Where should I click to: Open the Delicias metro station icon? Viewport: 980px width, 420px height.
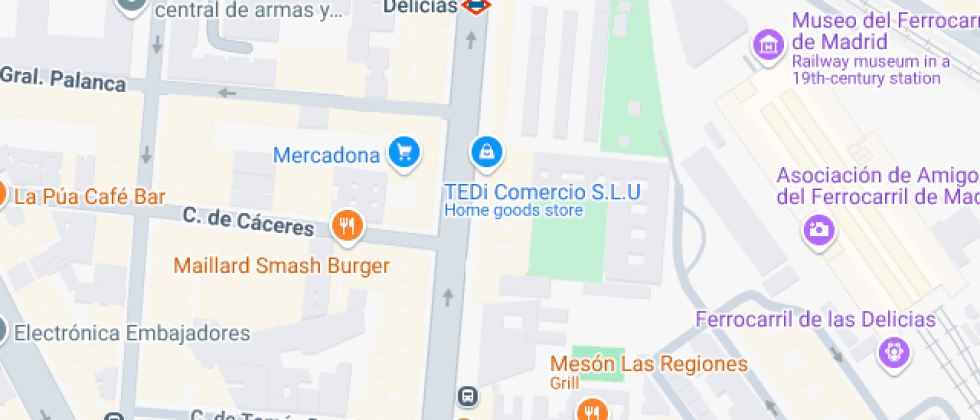click(x=475, y=6)
